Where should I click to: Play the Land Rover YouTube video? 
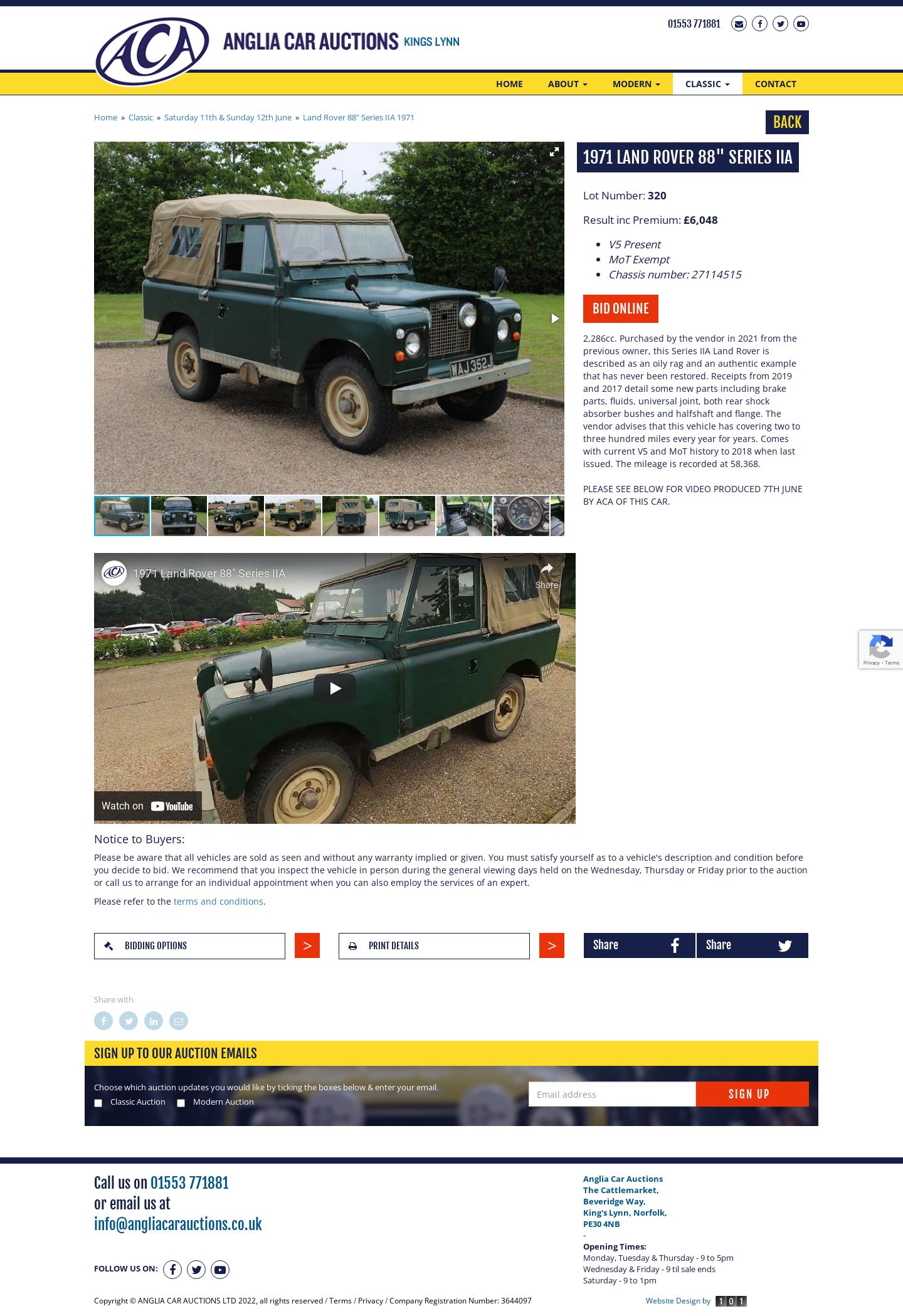pyautogui.click(x=335, y=688)
